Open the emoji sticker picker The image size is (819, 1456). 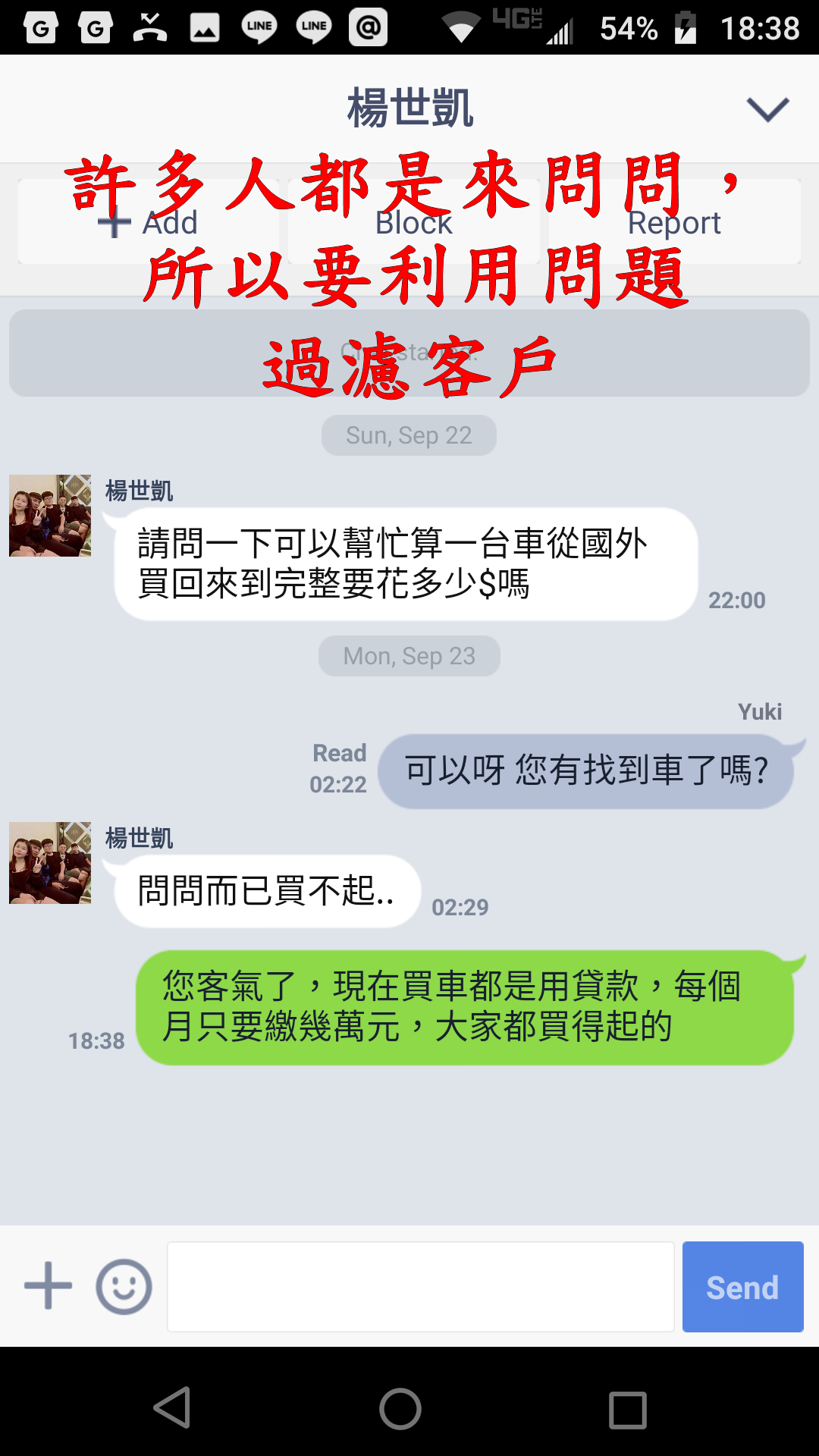pos(124,1286)
